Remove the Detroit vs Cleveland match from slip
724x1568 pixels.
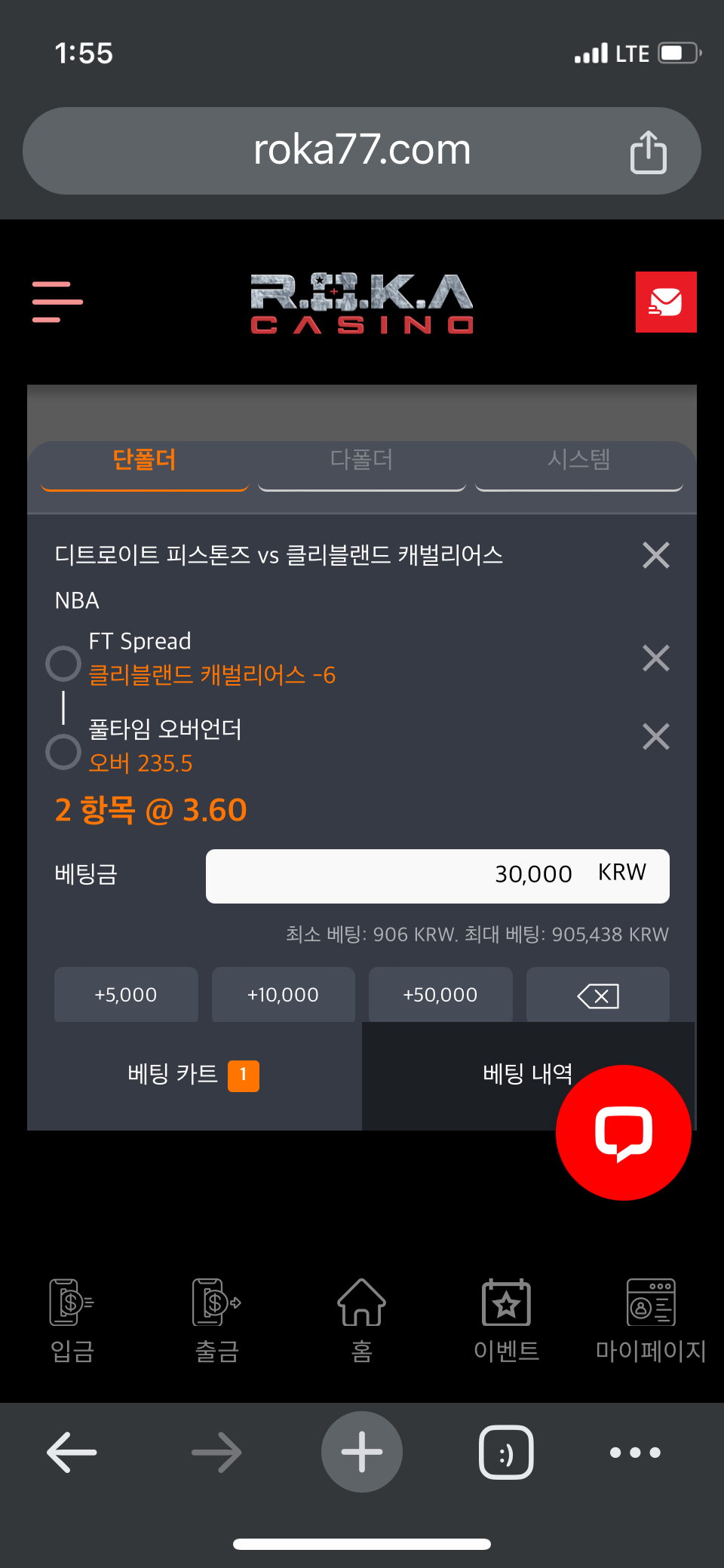click(x=655, y=555)
